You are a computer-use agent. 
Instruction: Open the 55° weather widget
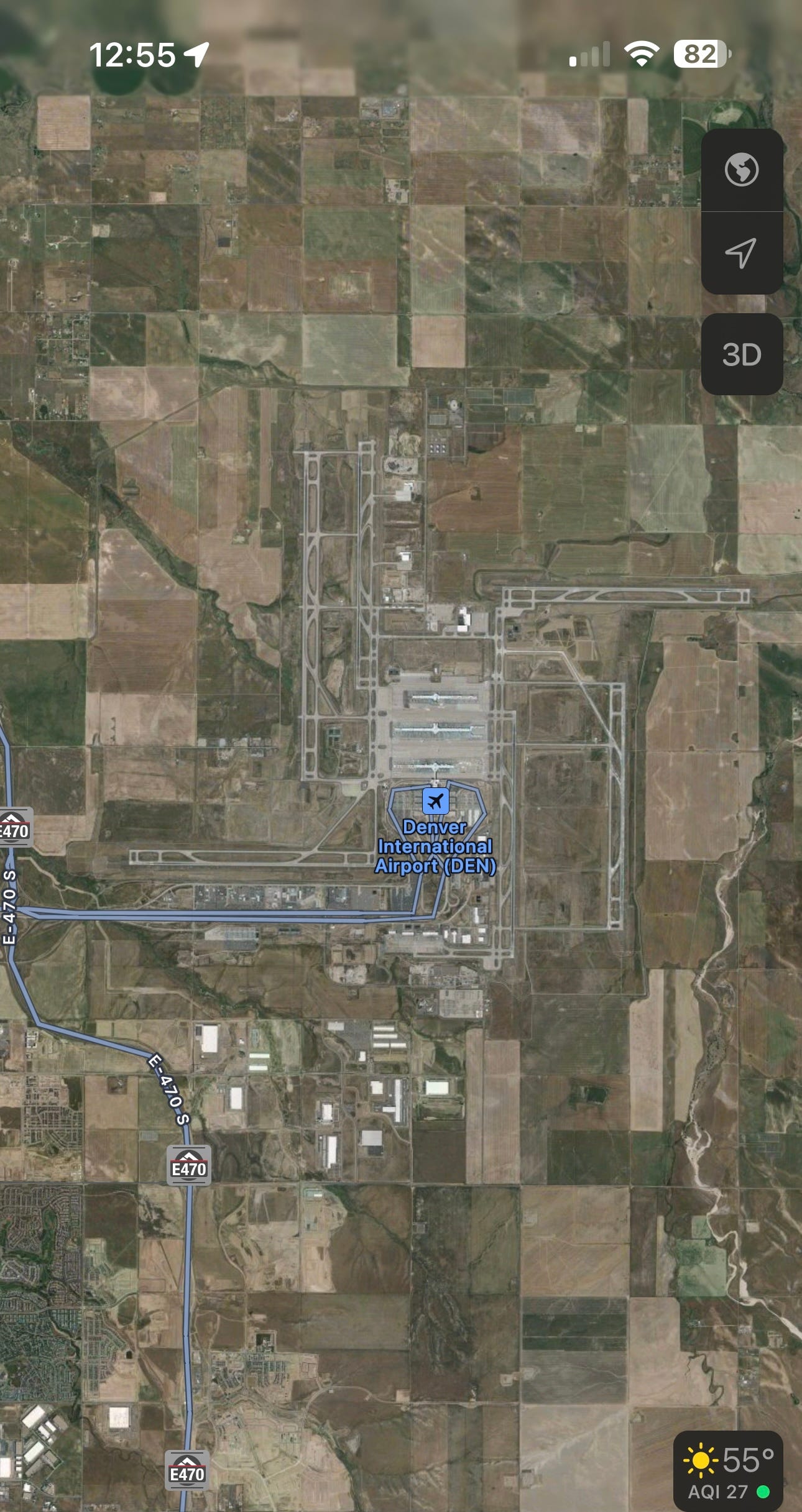[x=728, y=1471]
